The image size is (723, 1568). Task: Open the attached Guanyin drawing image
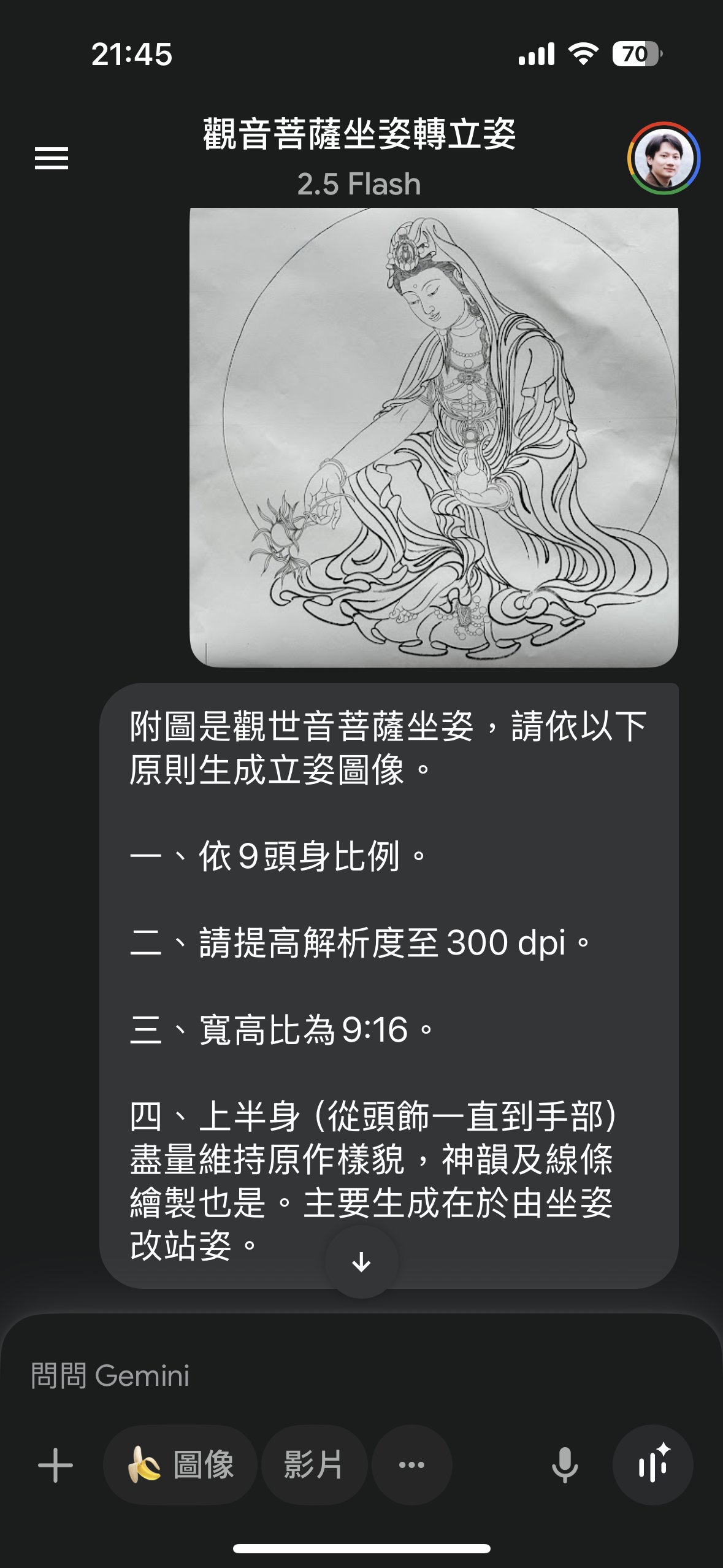click(434, 437)
